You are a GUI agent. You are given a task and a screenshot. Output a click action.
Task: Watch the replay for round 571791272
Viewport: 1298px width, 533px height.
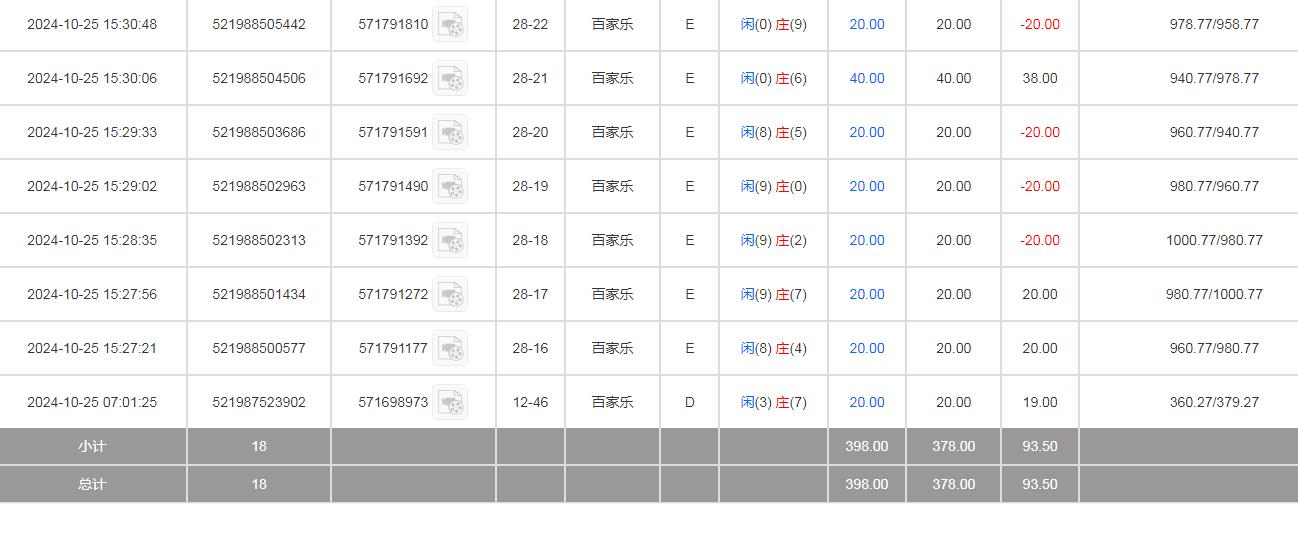(450, 295)
